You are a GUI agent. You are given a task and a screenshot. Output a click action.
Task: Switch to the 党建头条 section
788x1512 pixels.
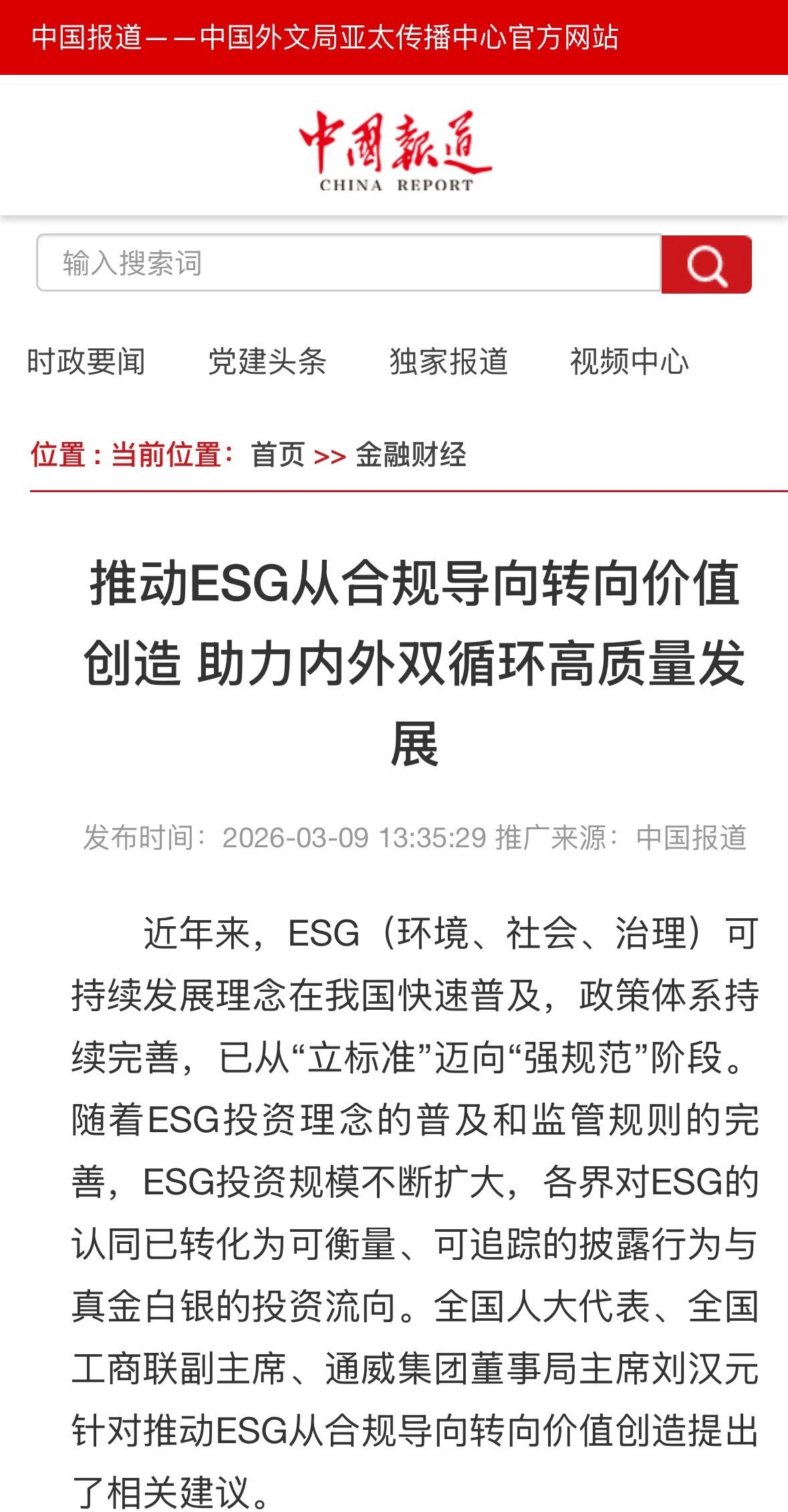point(267,362)
